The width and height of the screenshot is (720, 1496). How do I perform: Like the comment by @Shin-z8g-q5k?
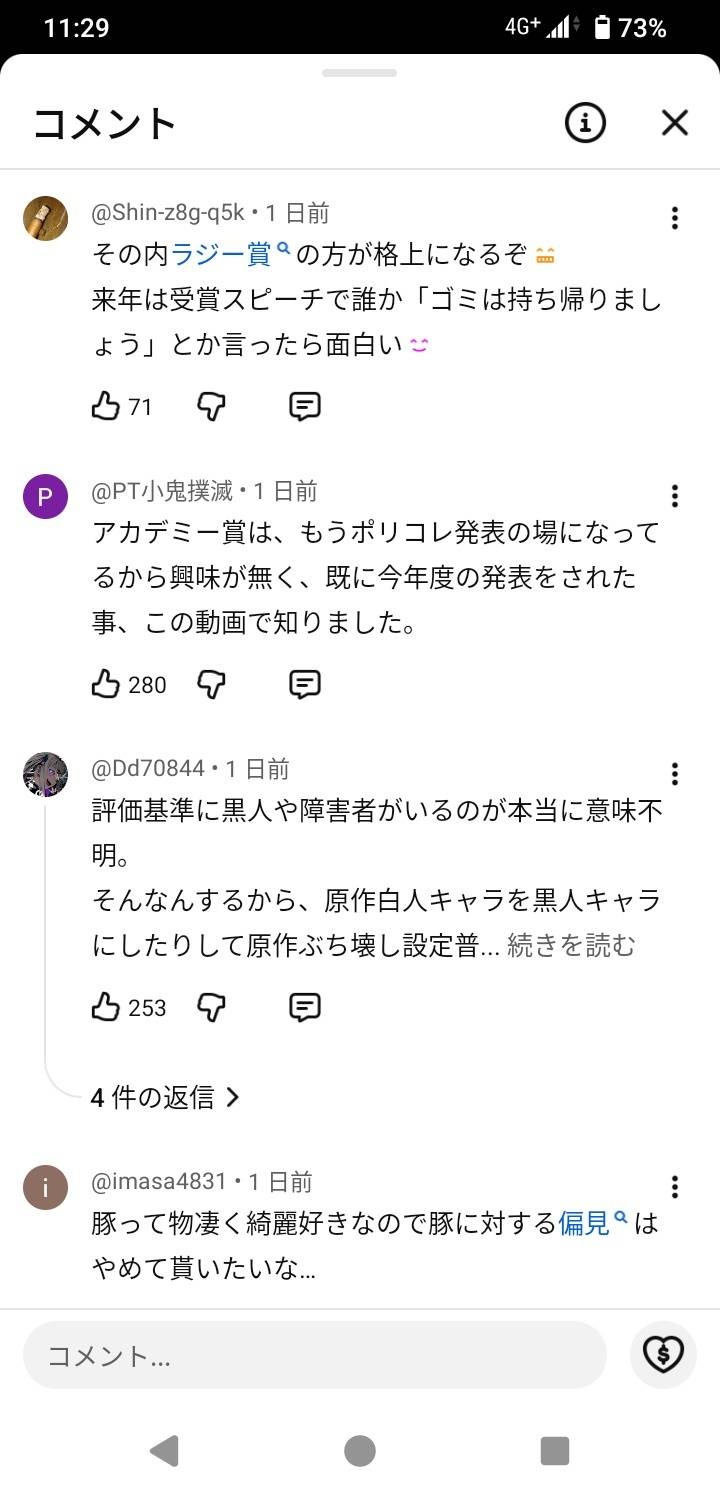(106, 406)
